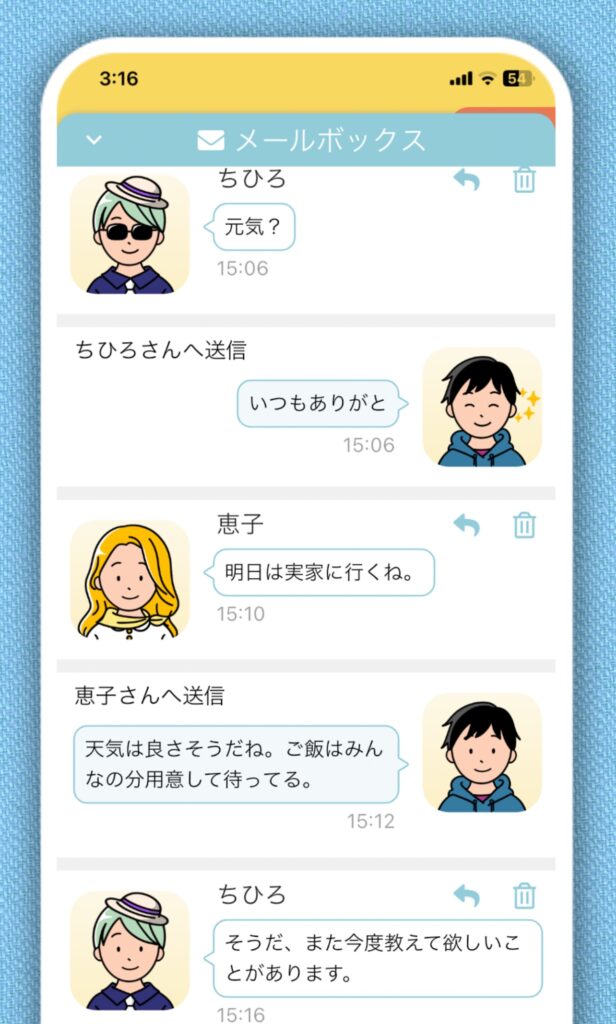Trash Chihiro's そうだ、また今度 message

tap(524, 895)
